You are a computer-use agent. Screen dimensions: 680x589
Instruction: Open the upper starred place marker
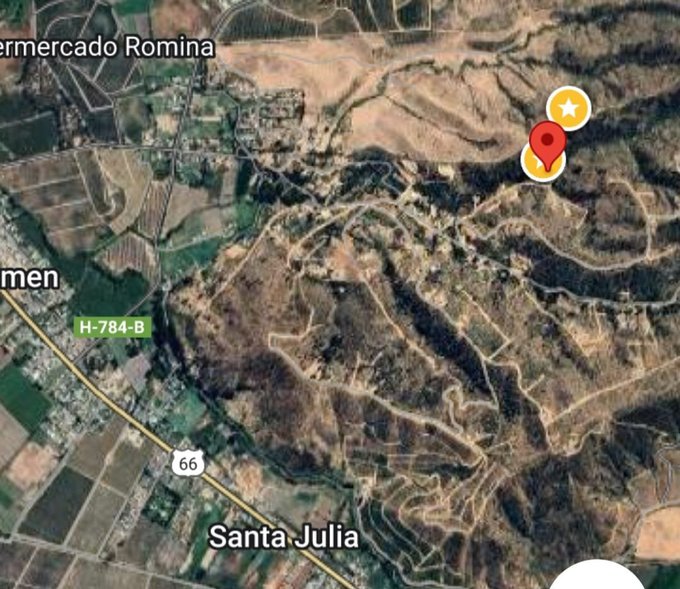coord(568,108)
